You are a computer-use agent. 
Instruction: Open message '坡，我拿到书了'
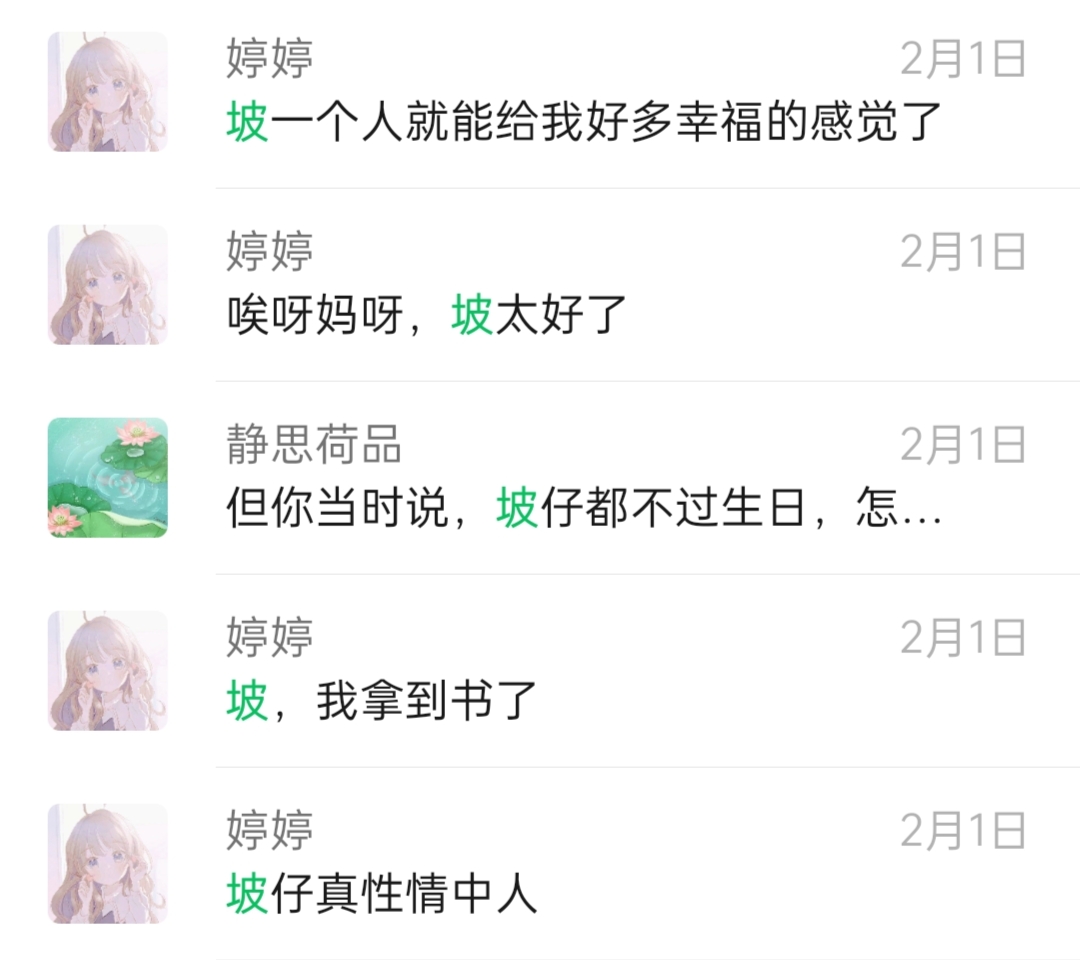[x=383, y=702]
